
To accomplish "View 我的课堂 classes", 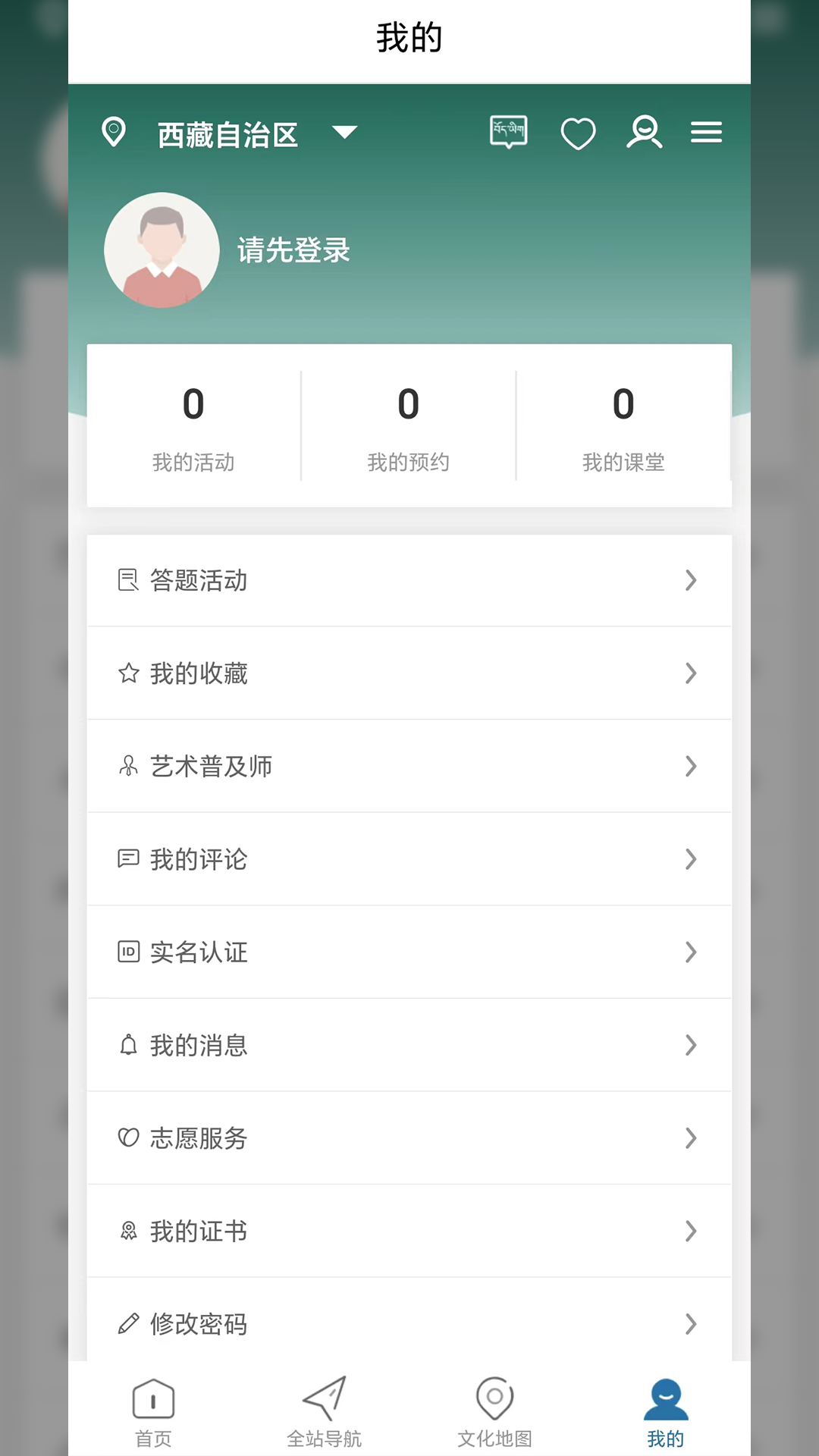I will tap(623, 426).
